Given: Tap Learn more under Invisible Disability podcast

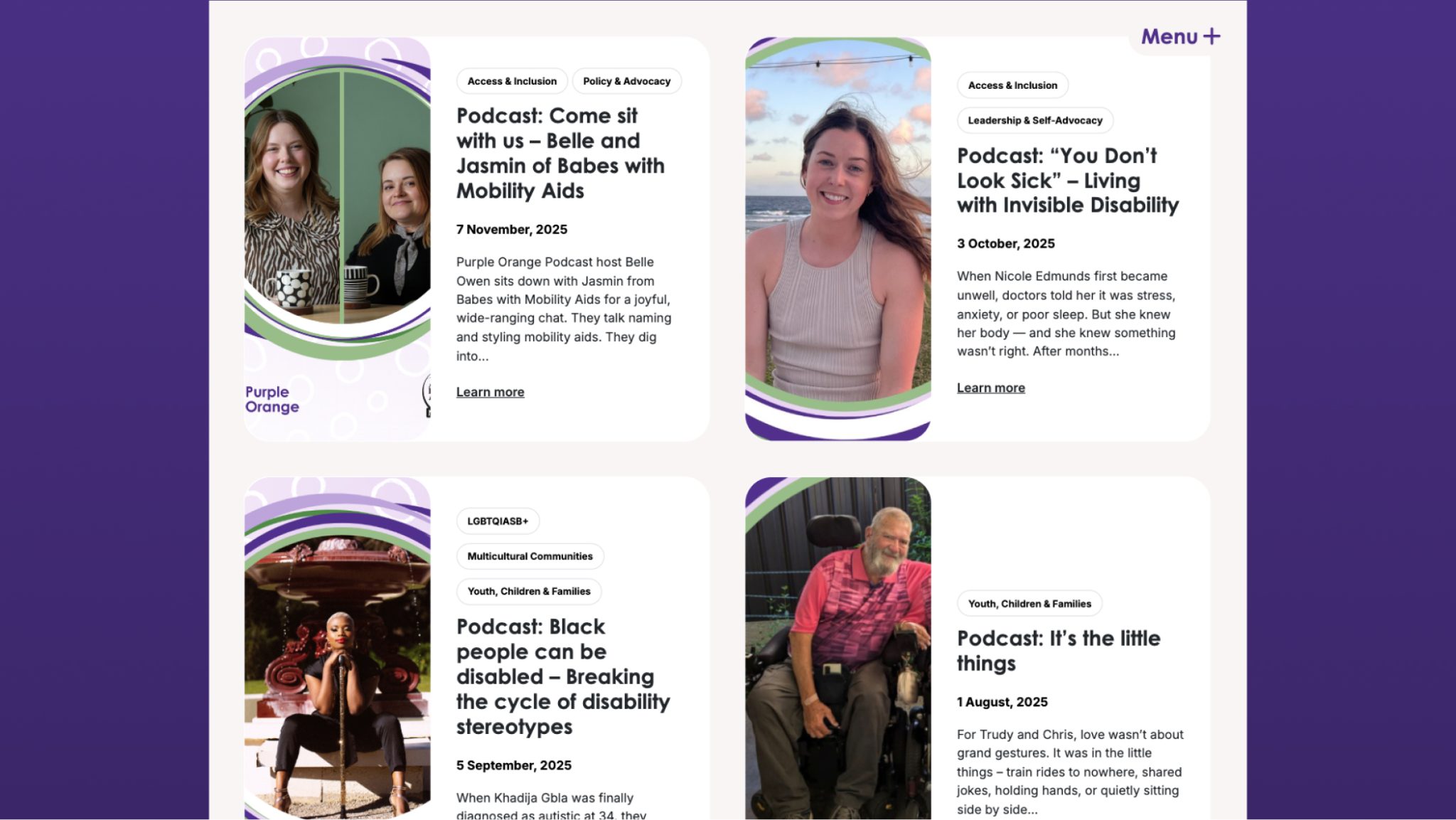Looking at the screenshot, I should 990,388.
